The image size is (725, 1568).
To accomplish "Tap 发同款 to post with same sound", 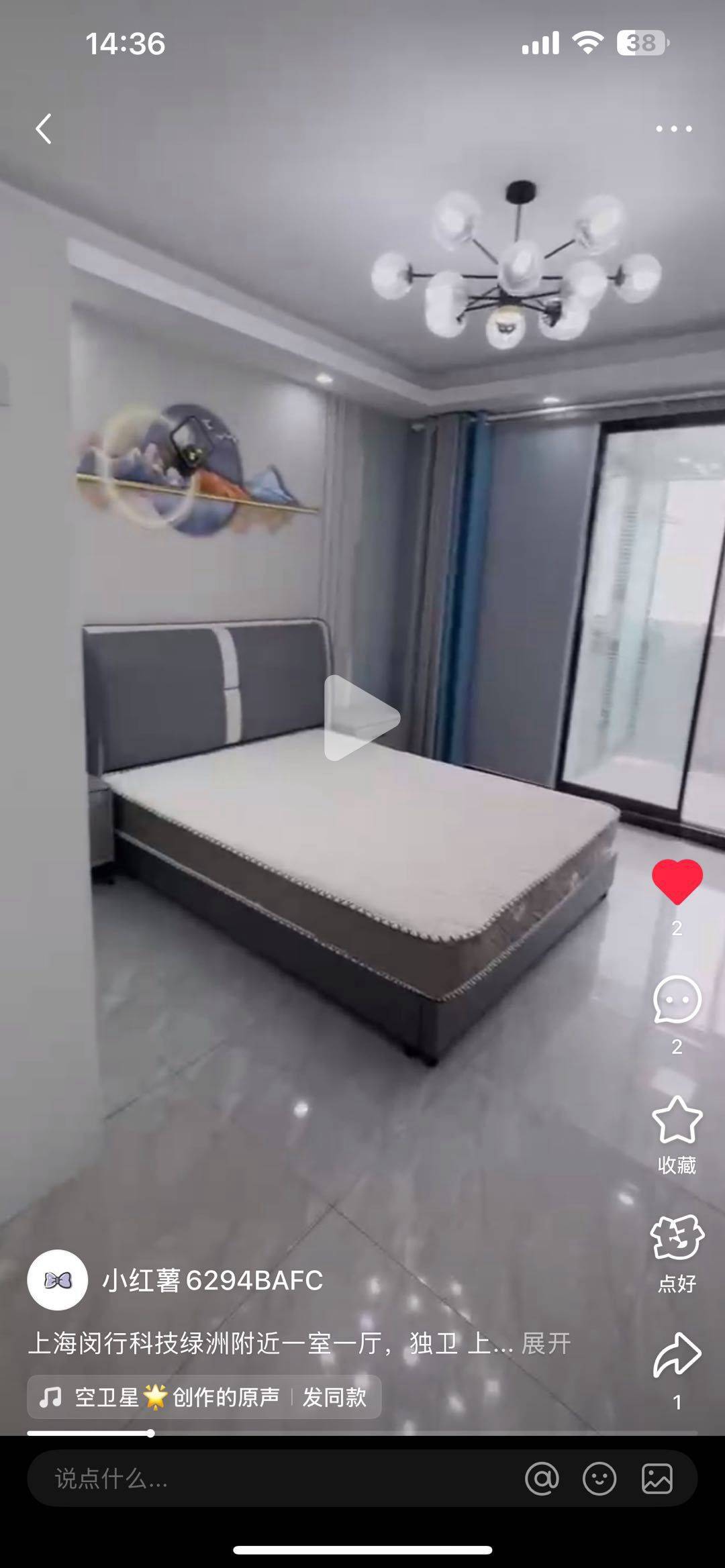I will pos(334,1397).
